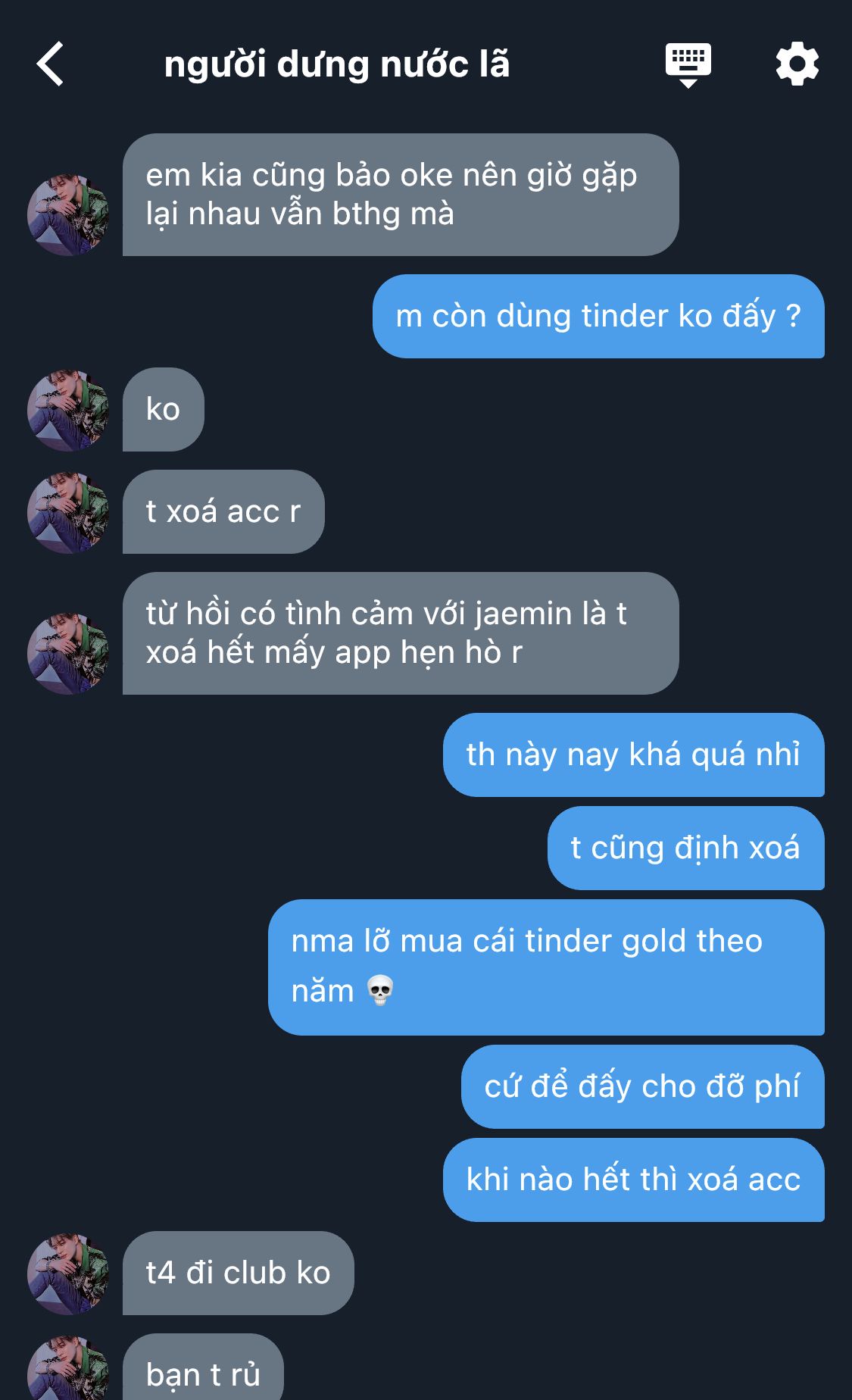
Task: Open the keyboard icon in the header
Action: coord(688,64)
